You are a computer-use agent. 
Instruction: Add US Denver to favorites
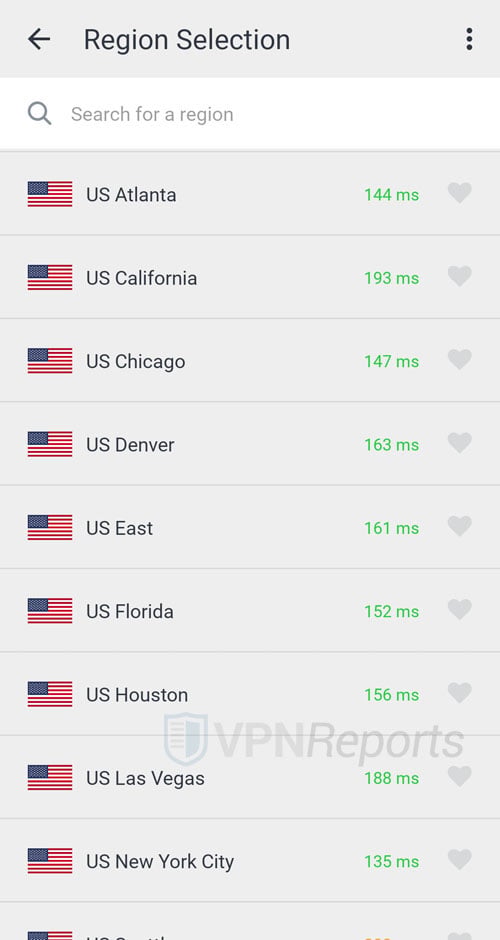pyautogui.click(x=460, y=443)
